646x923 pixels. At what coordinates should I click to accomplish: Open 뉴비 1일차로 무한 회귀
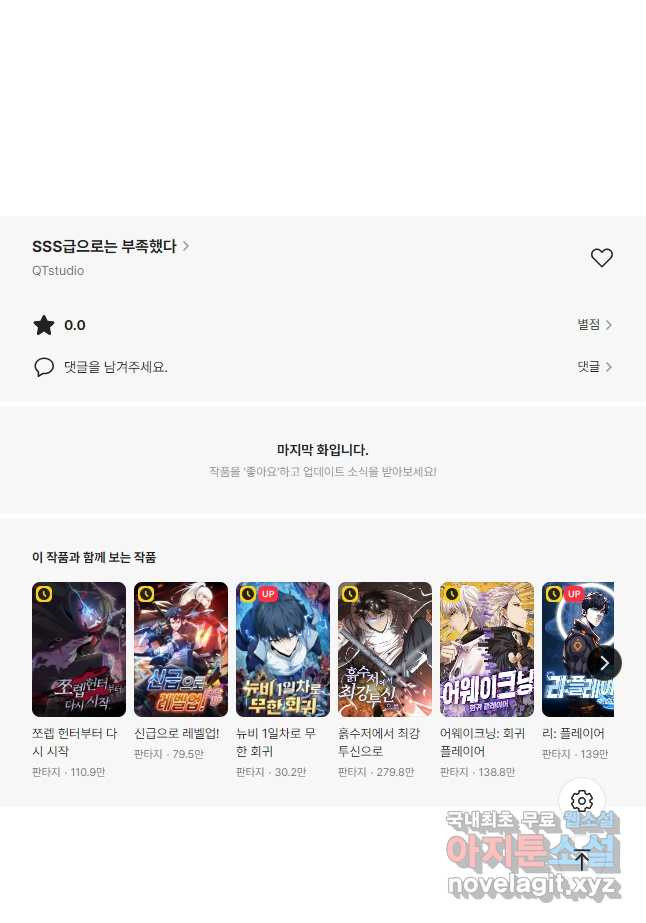point(283,649)
